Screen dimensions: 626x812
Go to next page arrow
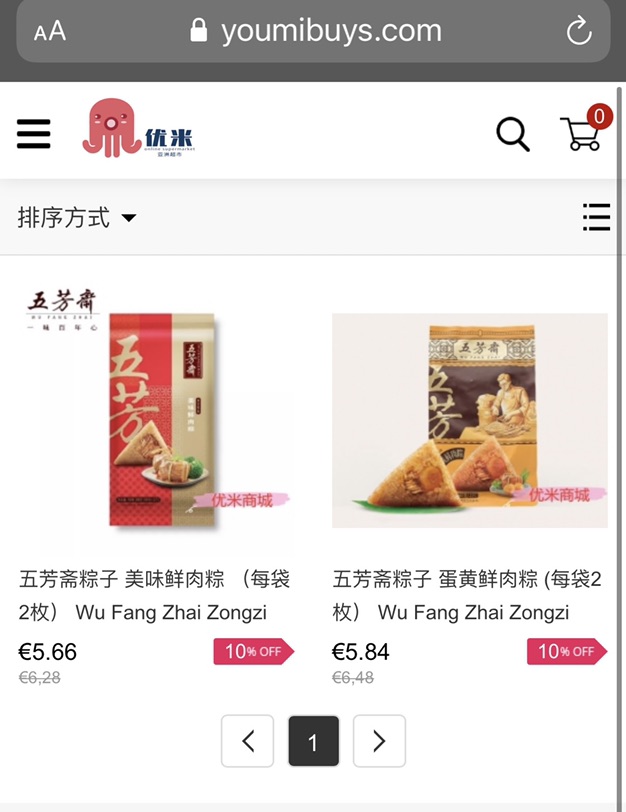379,741
